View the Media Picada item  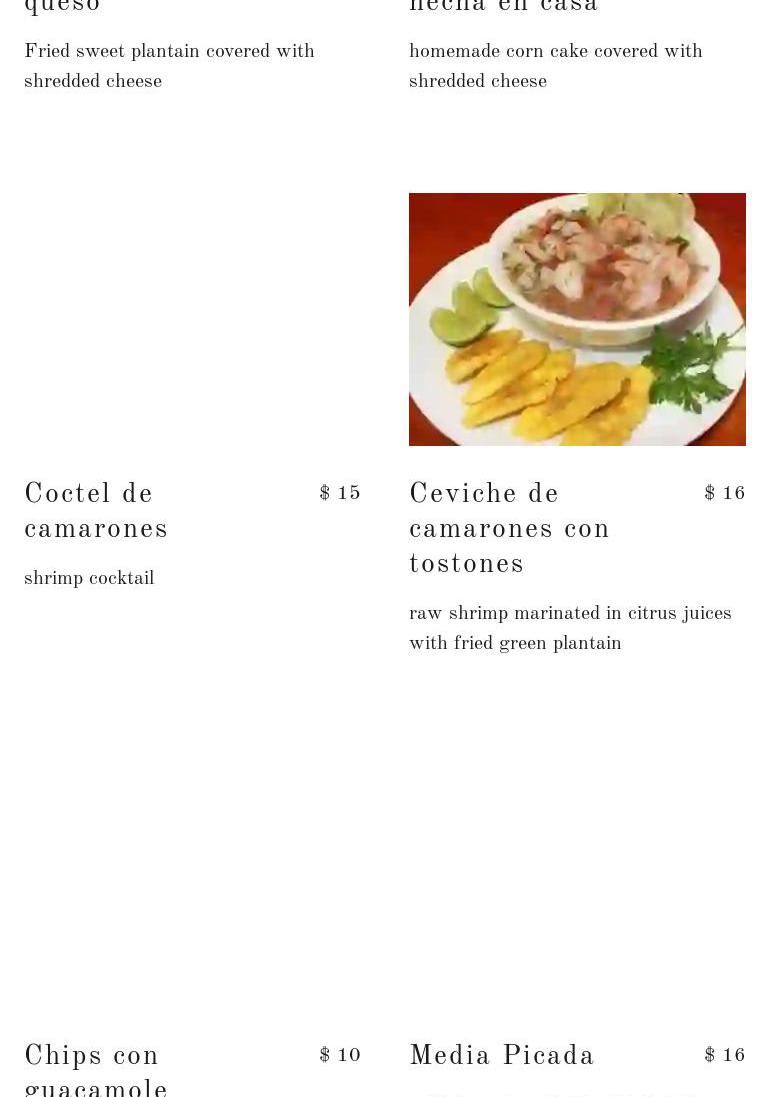[x=502, y=1056]
